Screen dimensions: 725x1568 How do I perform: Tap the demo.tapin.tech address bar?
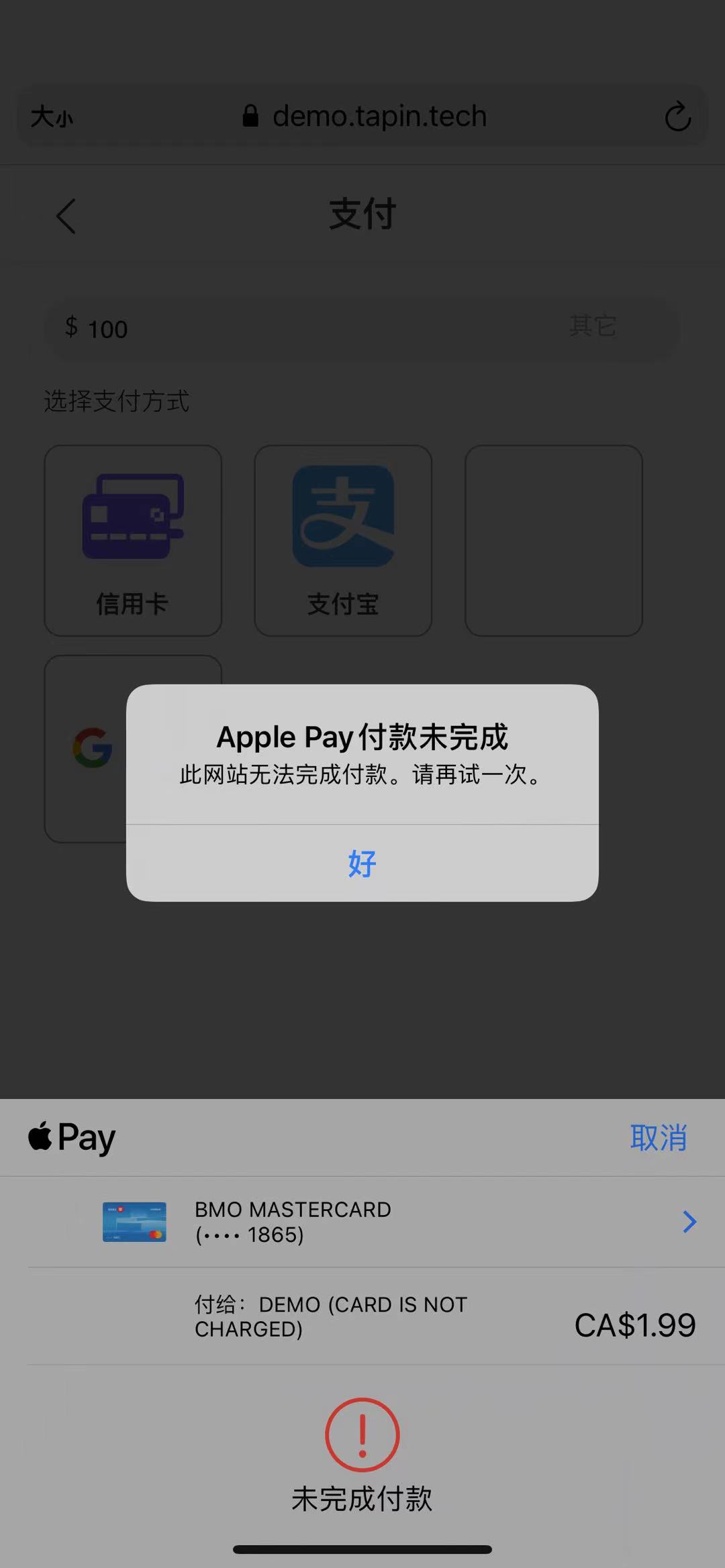point(366,117)
